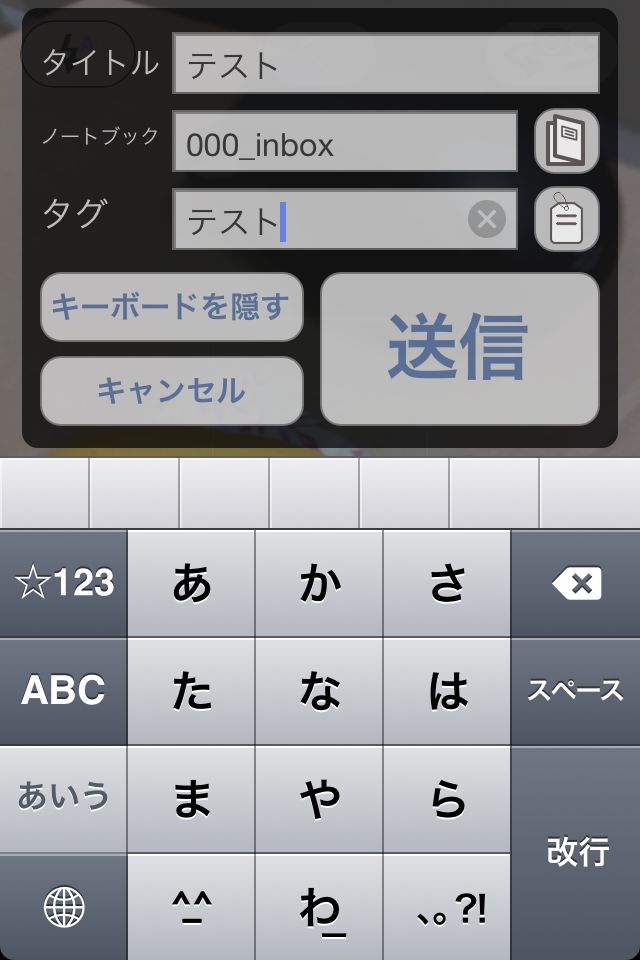Tap キーボードを隠す to hide keyboard
Image resolution: width=640 pixels, height=960 pixels.
[x=171, y=307]
